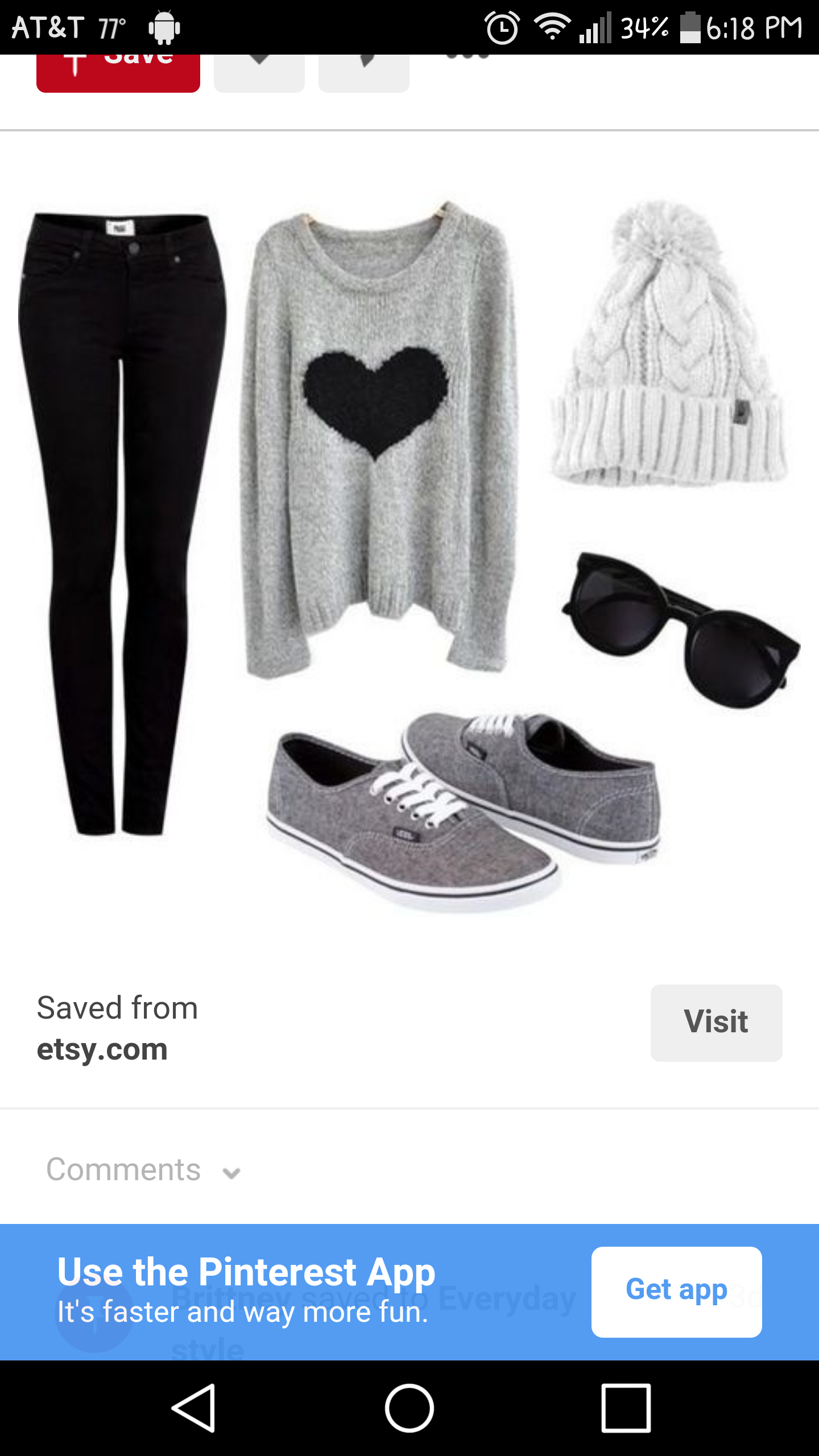Image resolution: width=819 pixels, height=1456 pixels.
Task: Visit the etsy.com source page
Action: click(716, 1023)
